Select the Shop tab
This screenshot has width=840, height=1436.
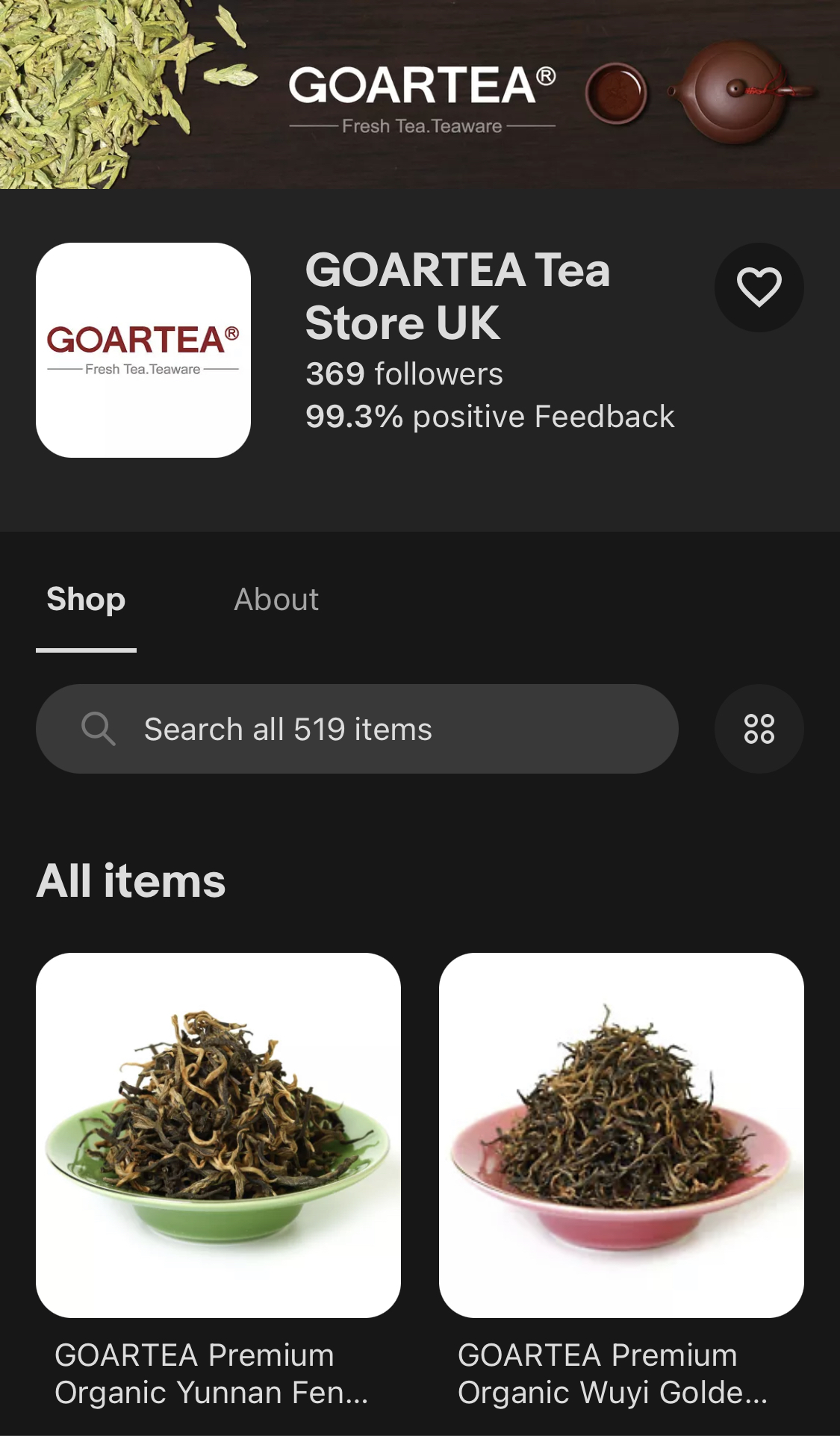(x=86, y=600)
